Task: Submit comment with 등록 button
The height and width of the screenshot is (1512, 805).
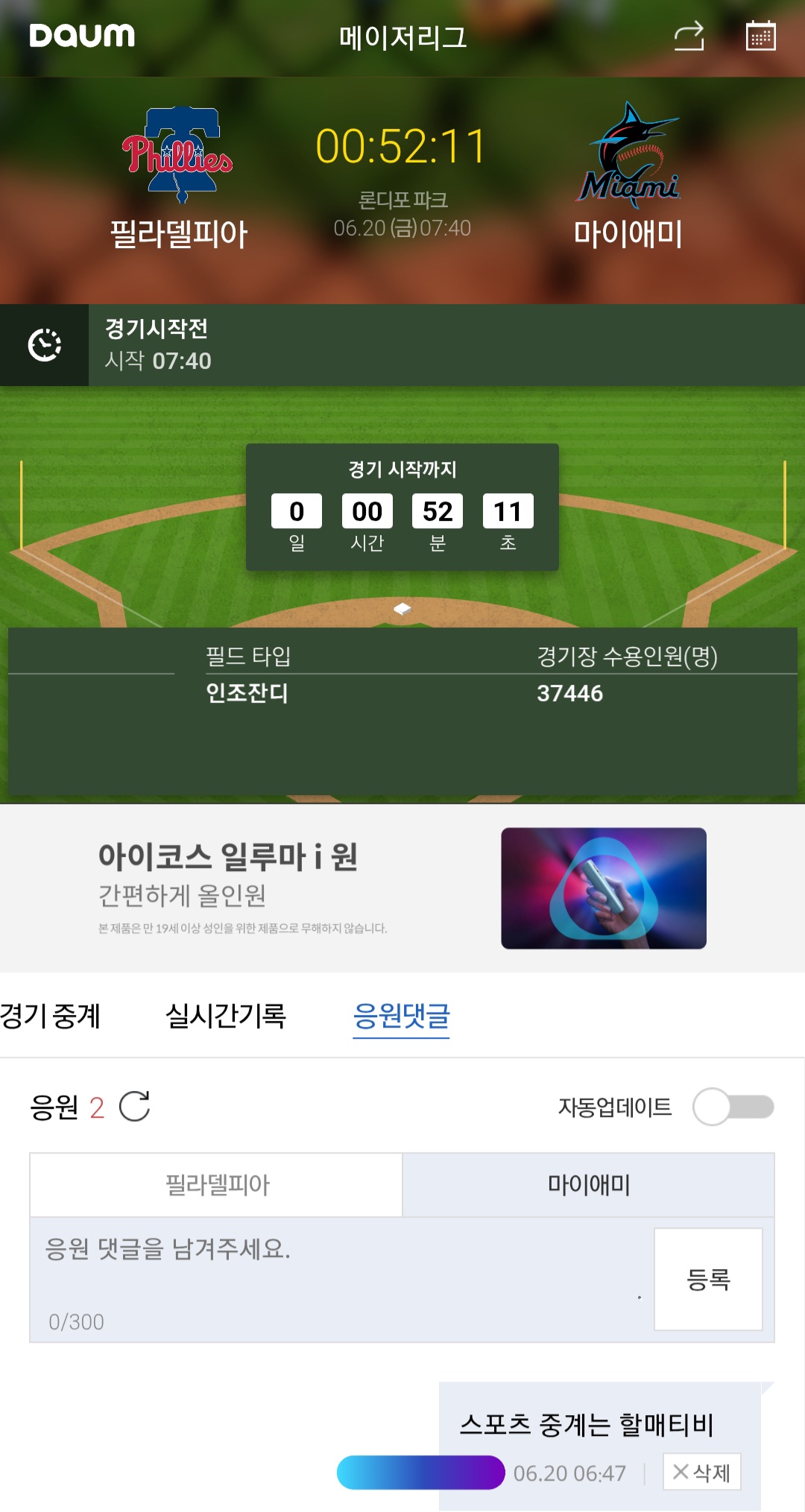Action: tap(707, 1279)
